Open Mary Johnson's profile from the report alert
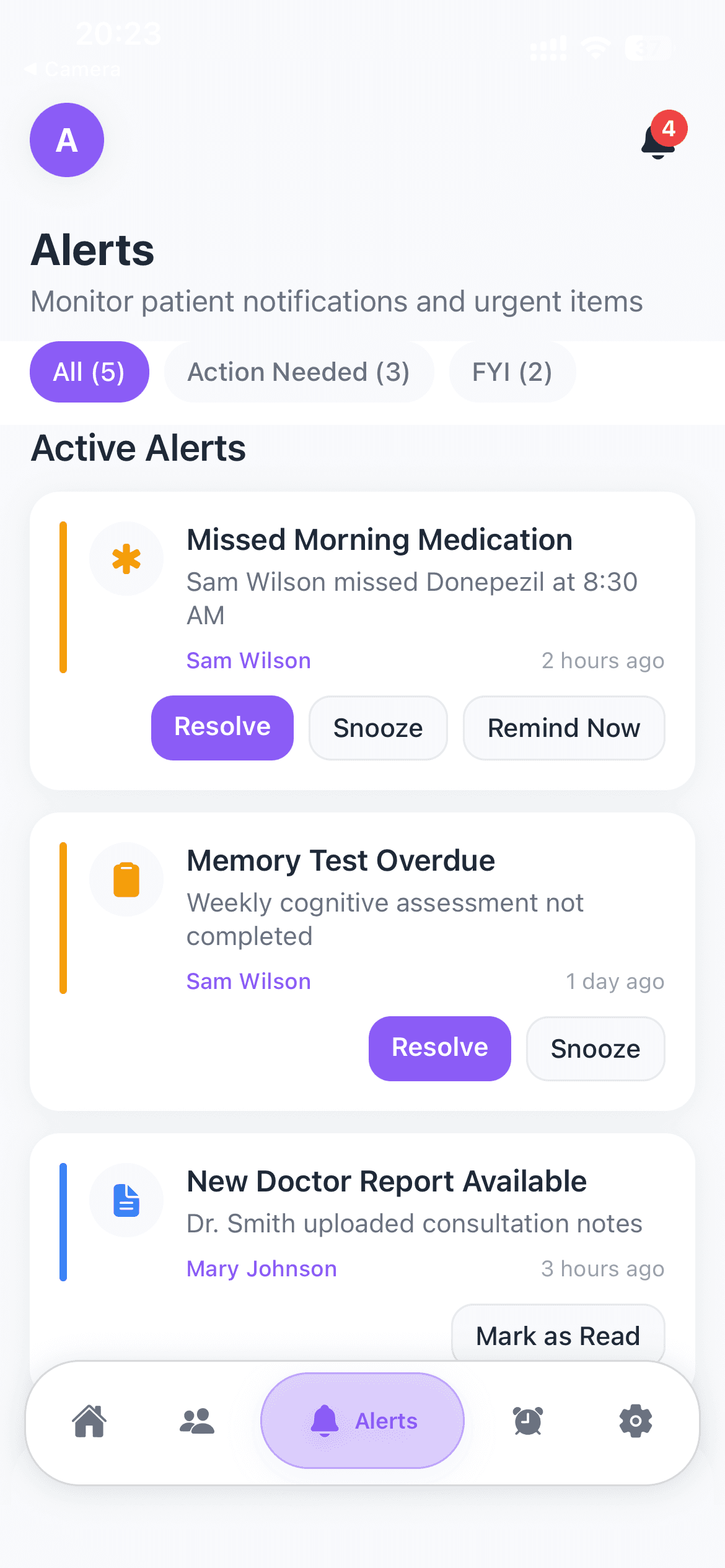Screen dimensions: 725x1568 261,1268
